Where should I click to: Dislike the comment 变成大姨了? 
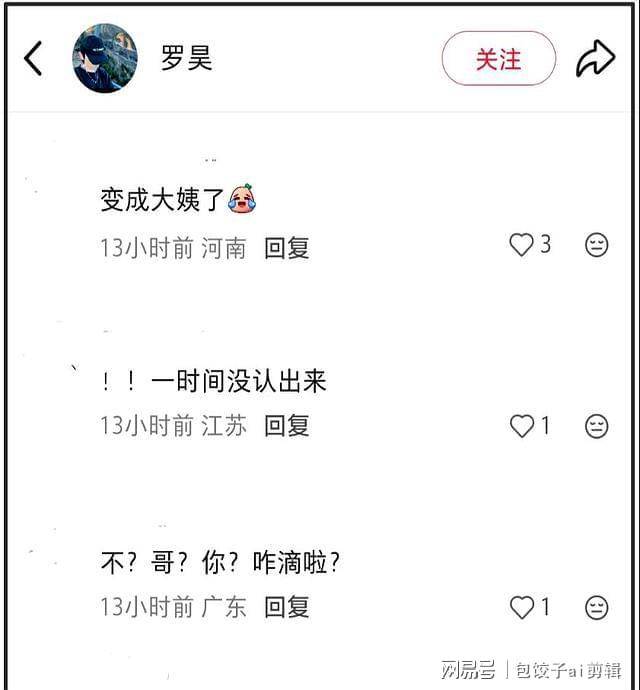596,245
